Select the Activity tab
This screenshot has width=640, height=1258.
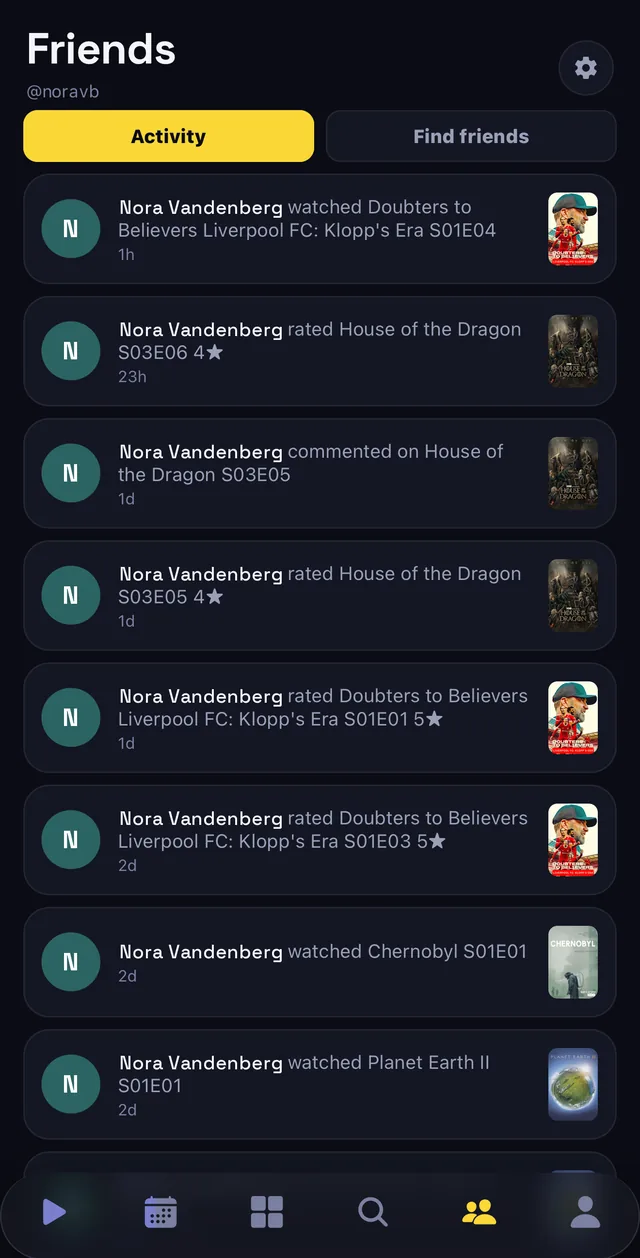click(168, 136)
